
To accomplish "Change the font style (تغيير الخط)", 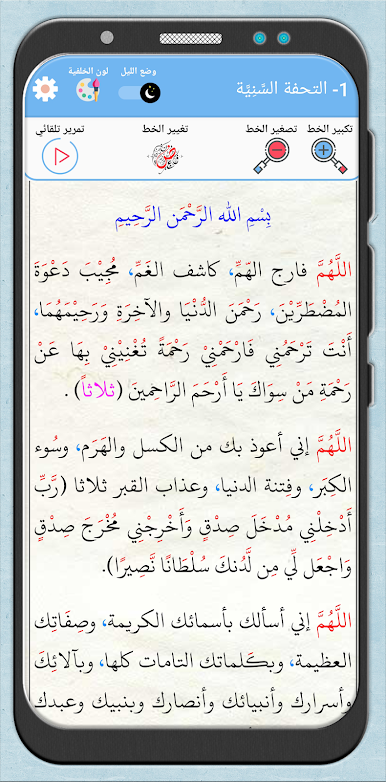I will pos(165,156).
